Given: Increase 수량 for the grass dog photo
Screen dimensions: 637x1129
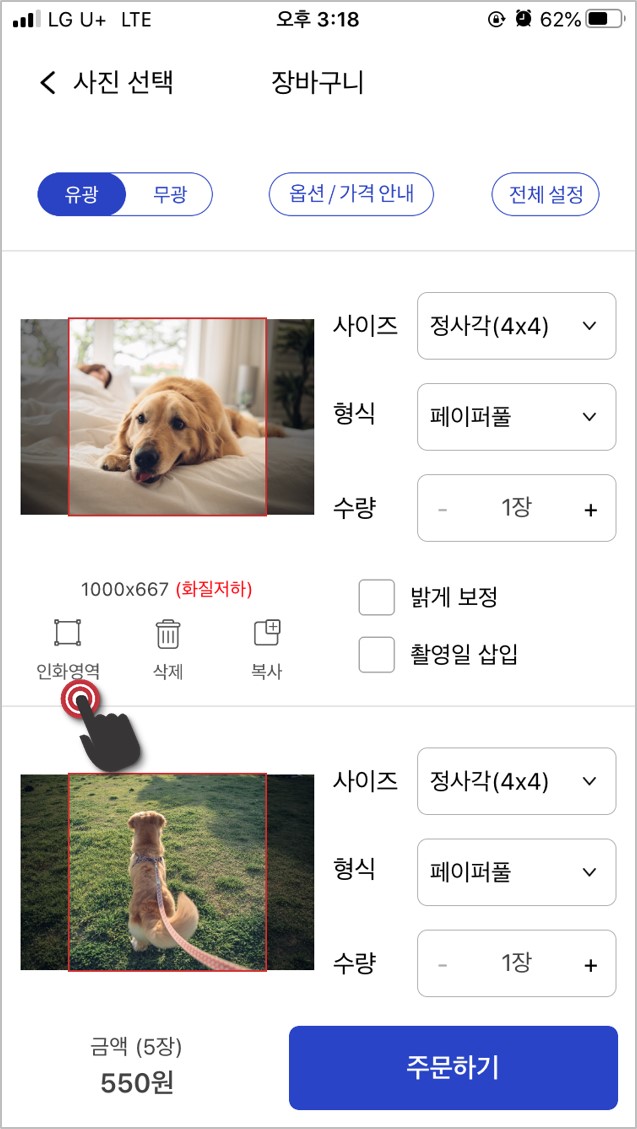Looking at the screenshot, I should point(590,964).
